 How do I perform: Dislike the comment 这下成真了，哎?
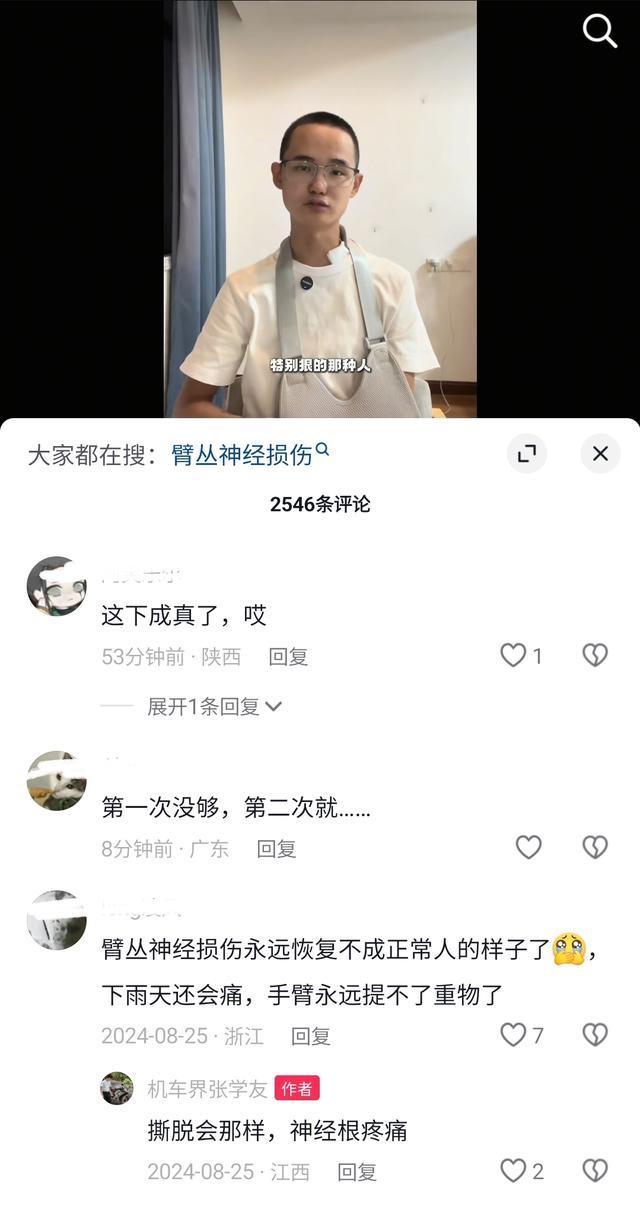coord(595,656)
